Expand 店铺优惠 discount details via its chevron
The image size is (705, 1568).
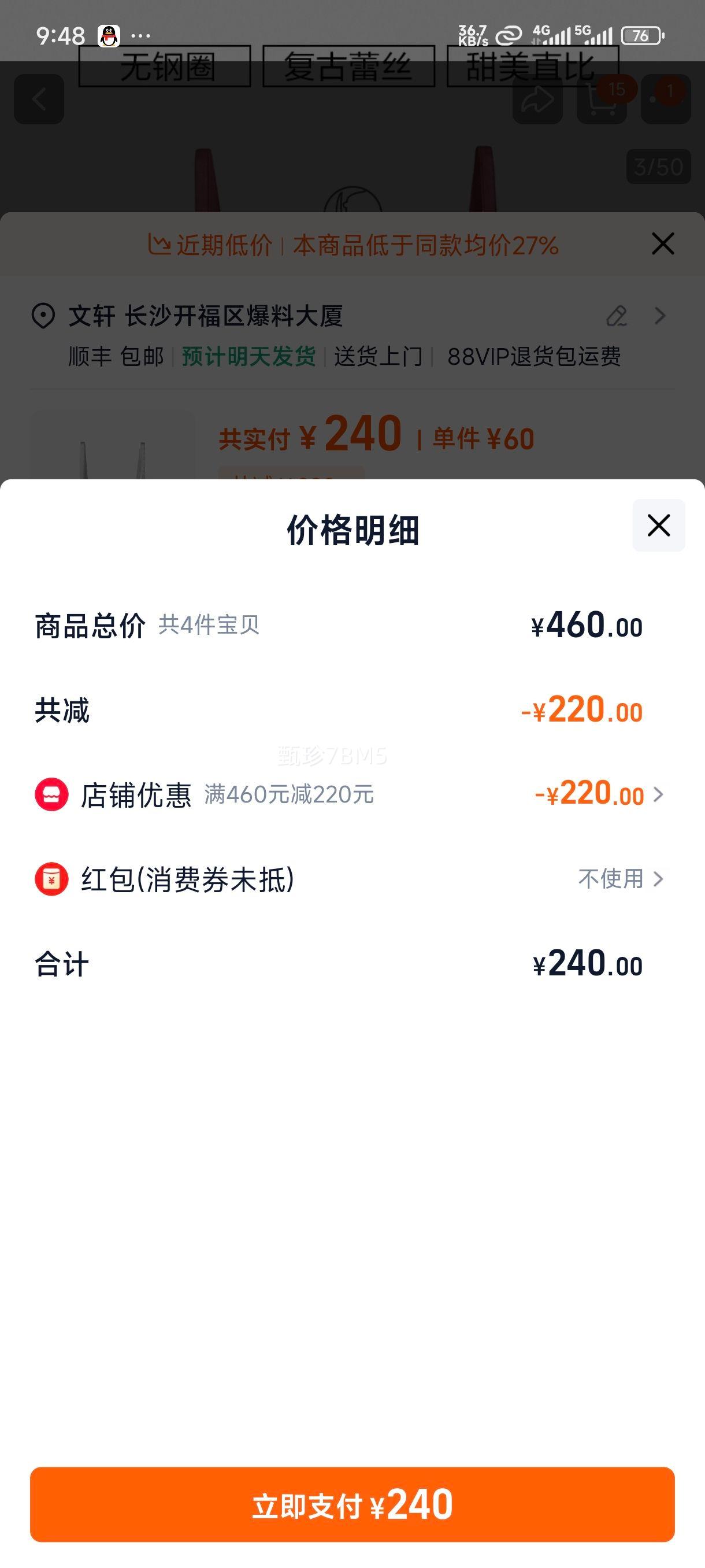pyautogui.click(x=658, y=794)
